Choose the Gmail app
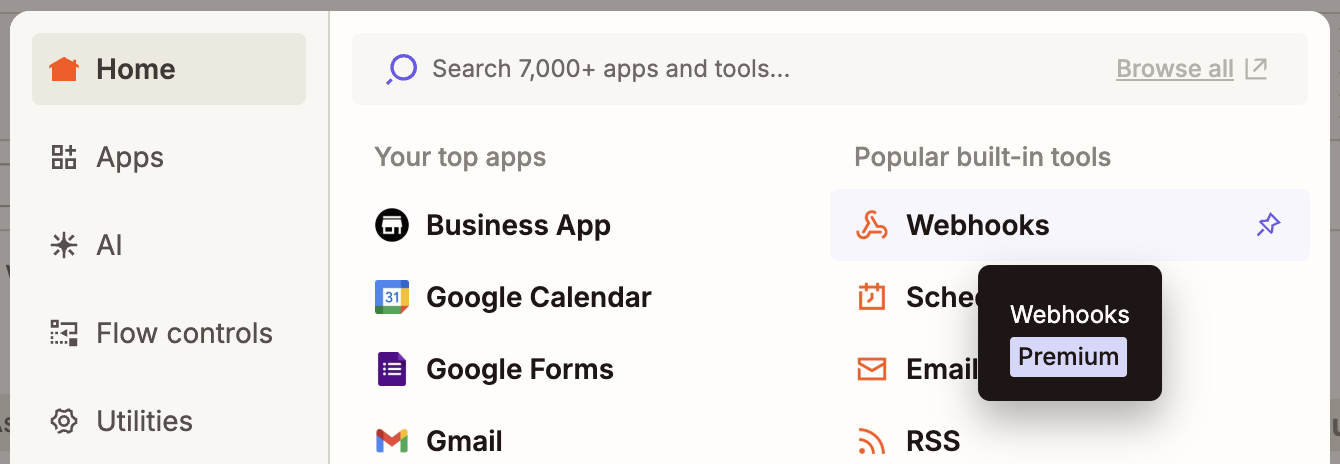The image size is (1340, 464). (x=464, y=441)
